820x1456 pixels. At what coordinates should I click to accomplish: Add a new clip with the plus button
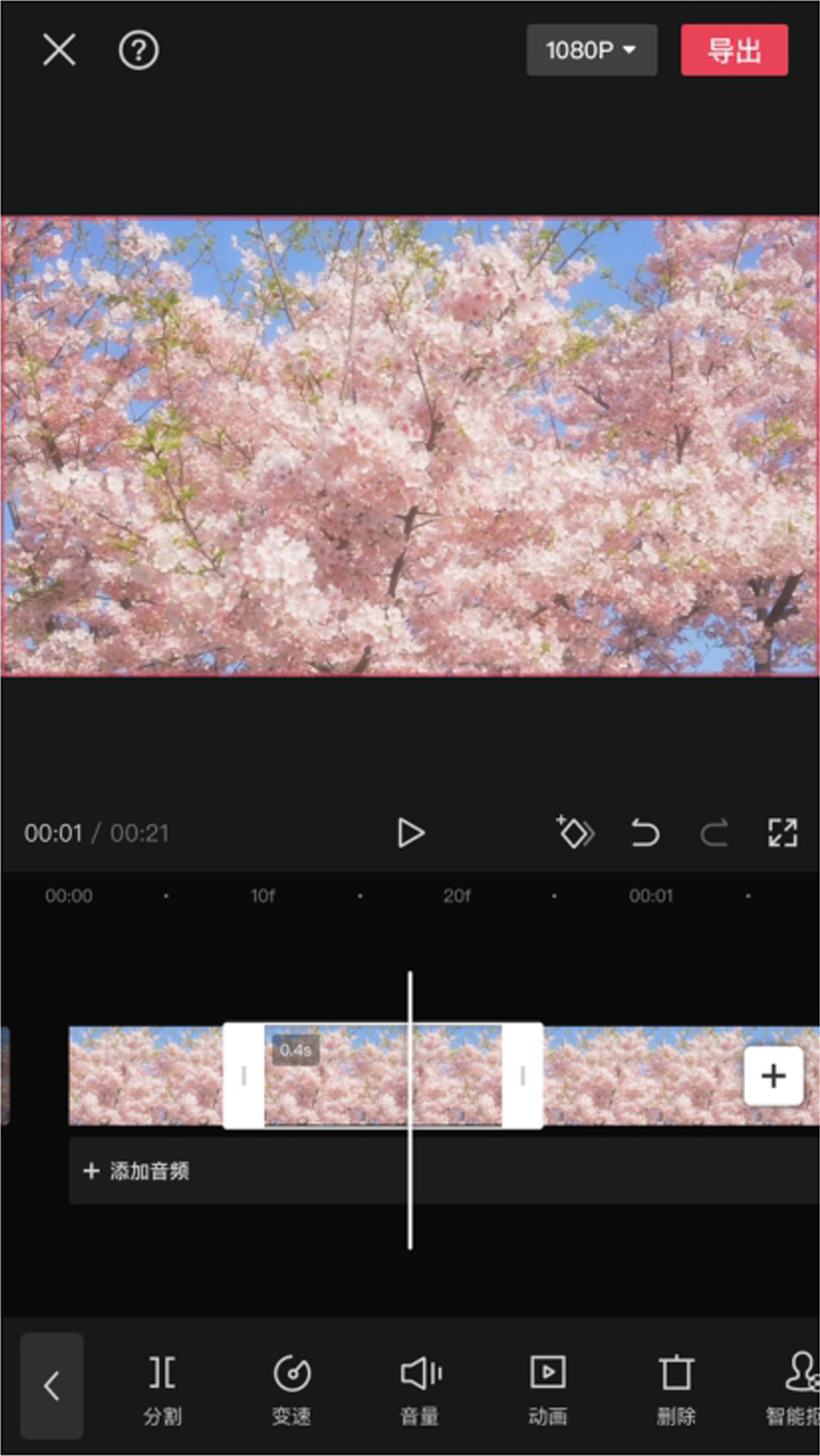pos(773,1076)
